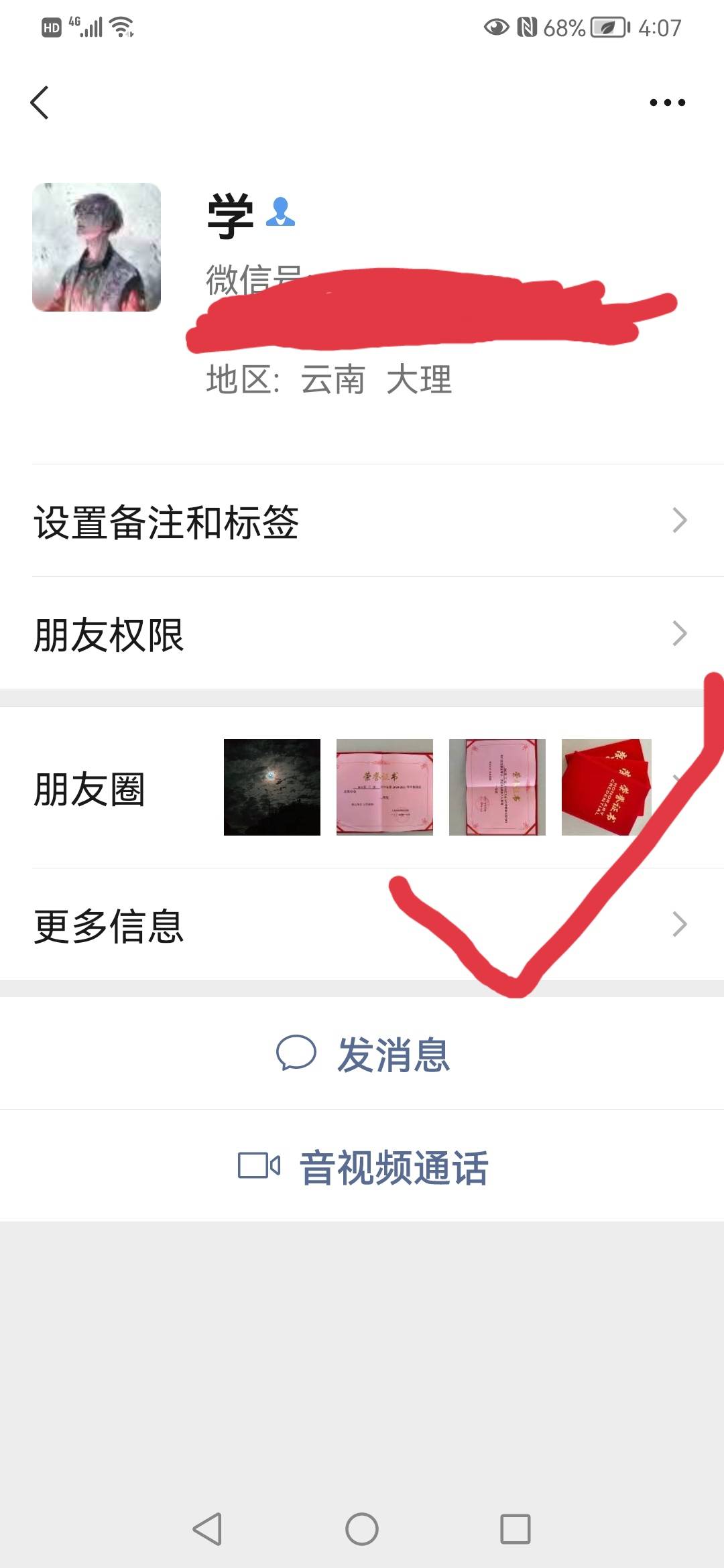Start 音视频通话 call

pyautogui.click(x=362, y=1166)
